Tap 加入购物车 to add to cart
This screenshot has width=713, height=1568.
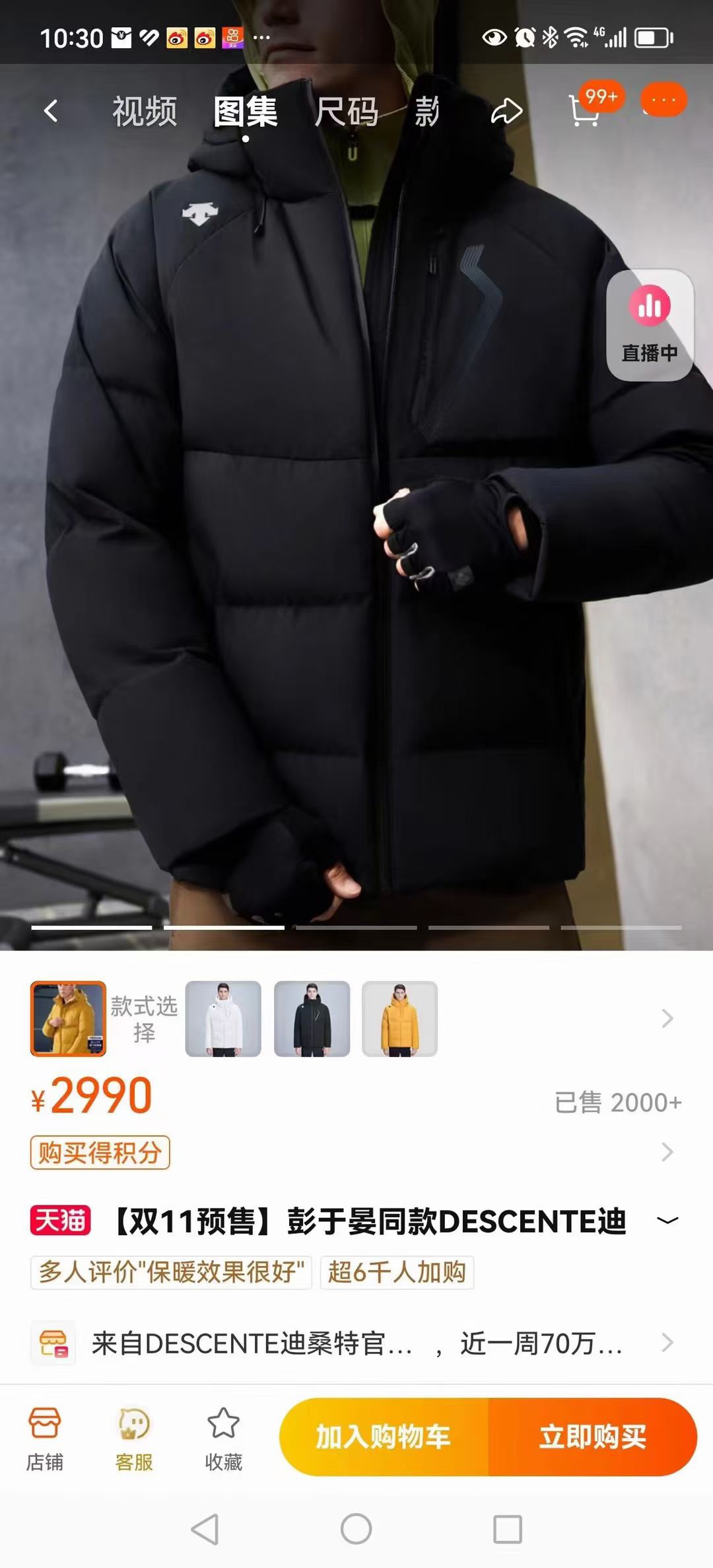(x=384, y=1437)
